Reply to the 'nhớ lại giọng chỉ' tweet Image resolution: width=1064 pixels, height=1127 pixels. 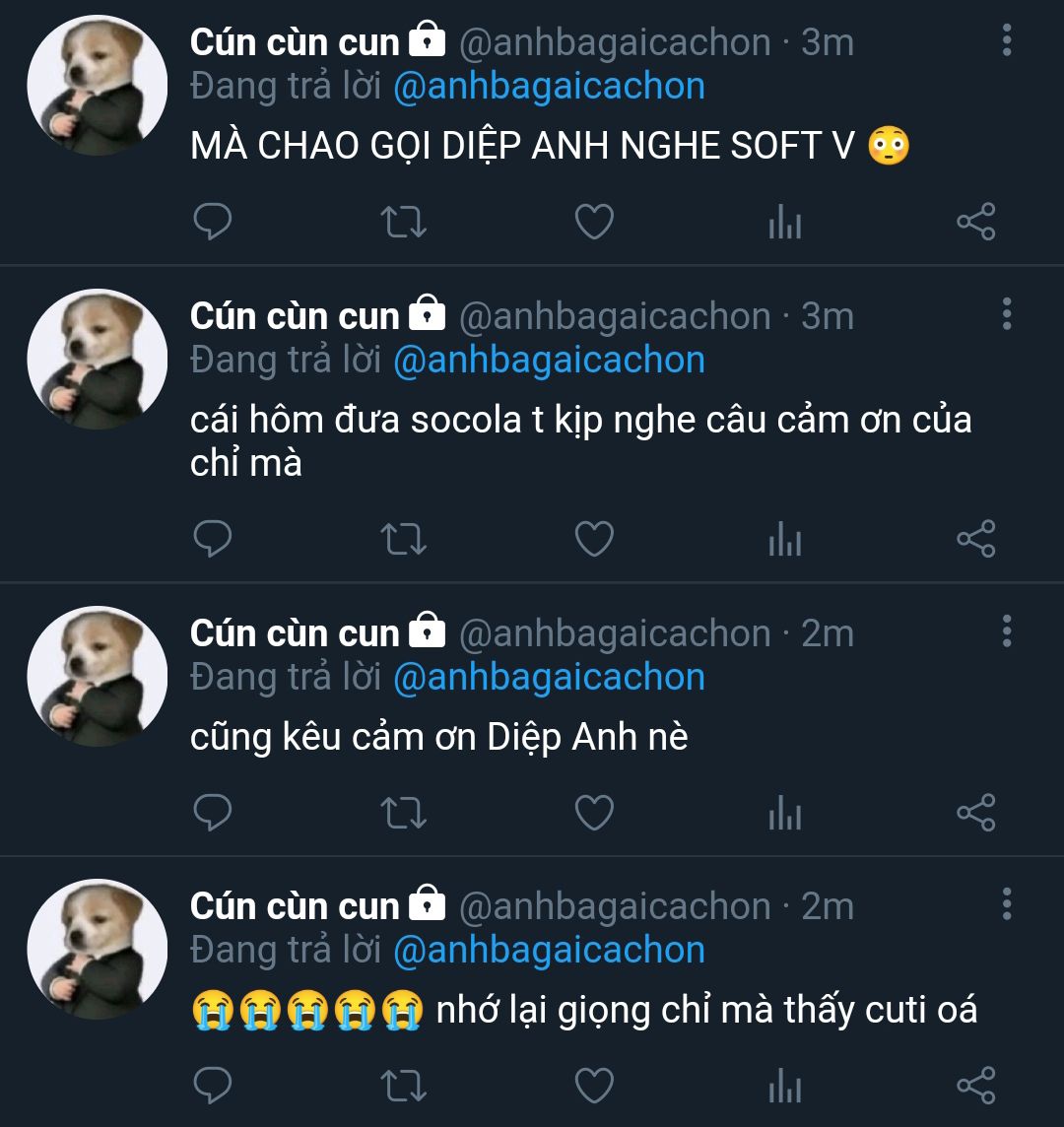(x=213, y=1085)
